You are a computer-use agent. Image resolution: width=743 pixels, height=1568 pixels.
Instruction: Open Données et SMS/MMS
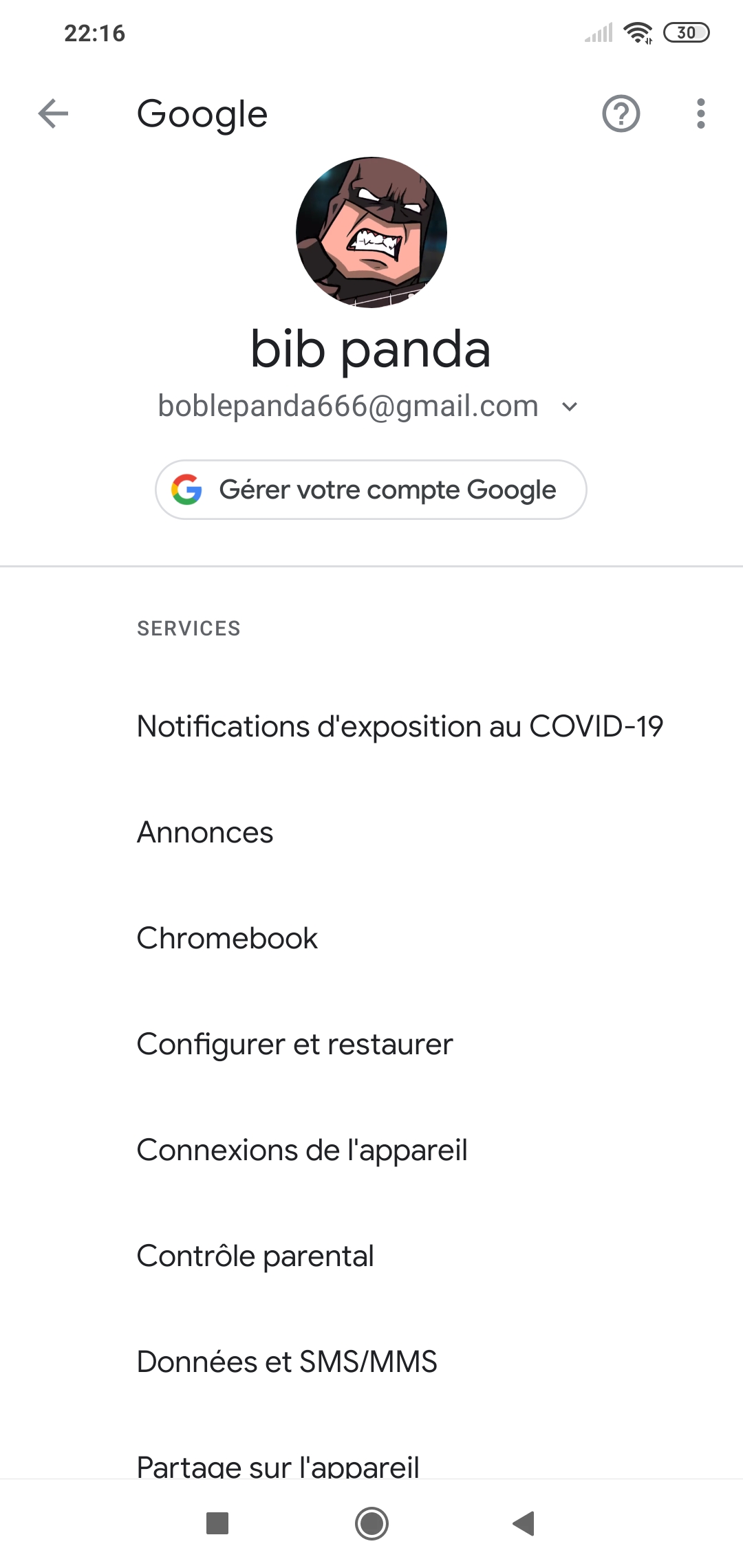[287, 1362]
